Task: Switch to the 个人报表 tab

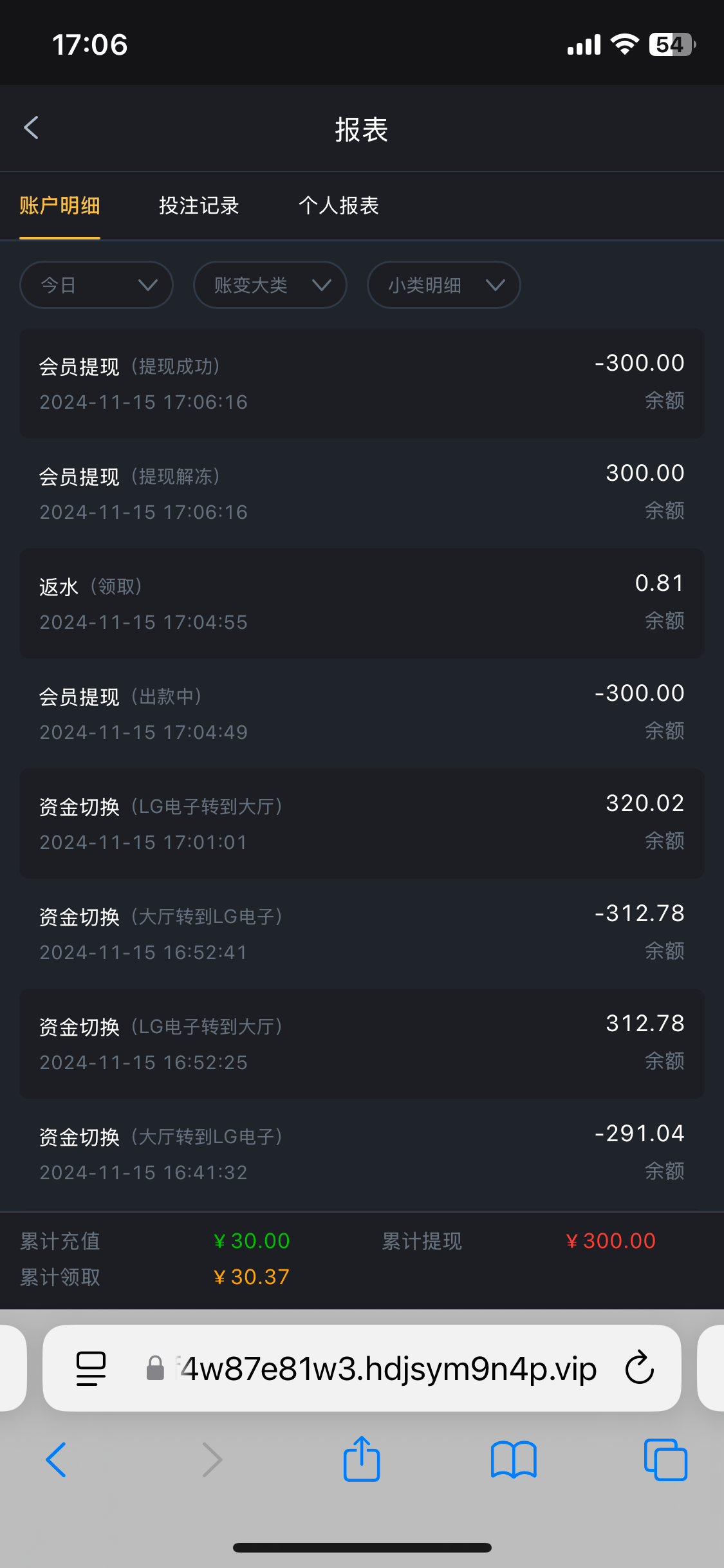Action: (x=339, y=205)
